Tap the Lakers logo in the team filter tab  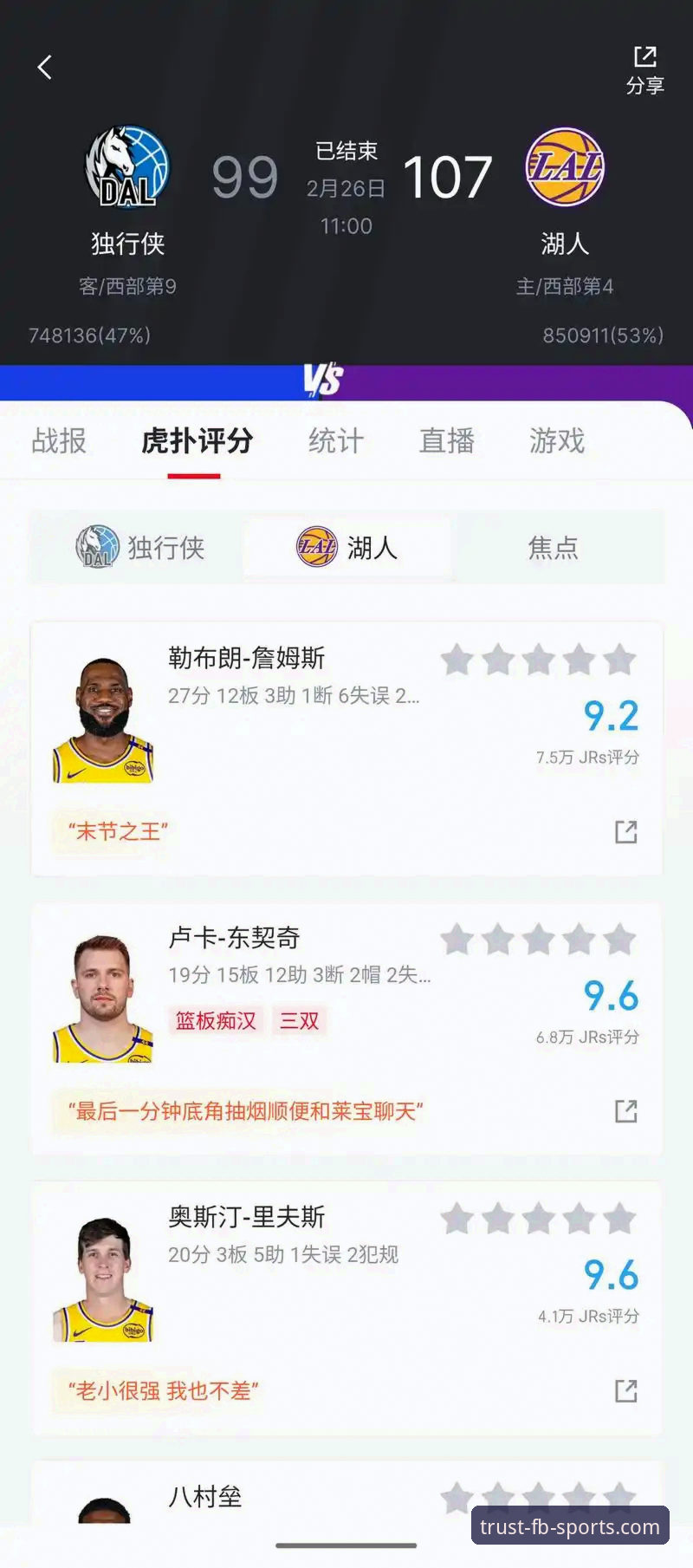click(319, 547)
